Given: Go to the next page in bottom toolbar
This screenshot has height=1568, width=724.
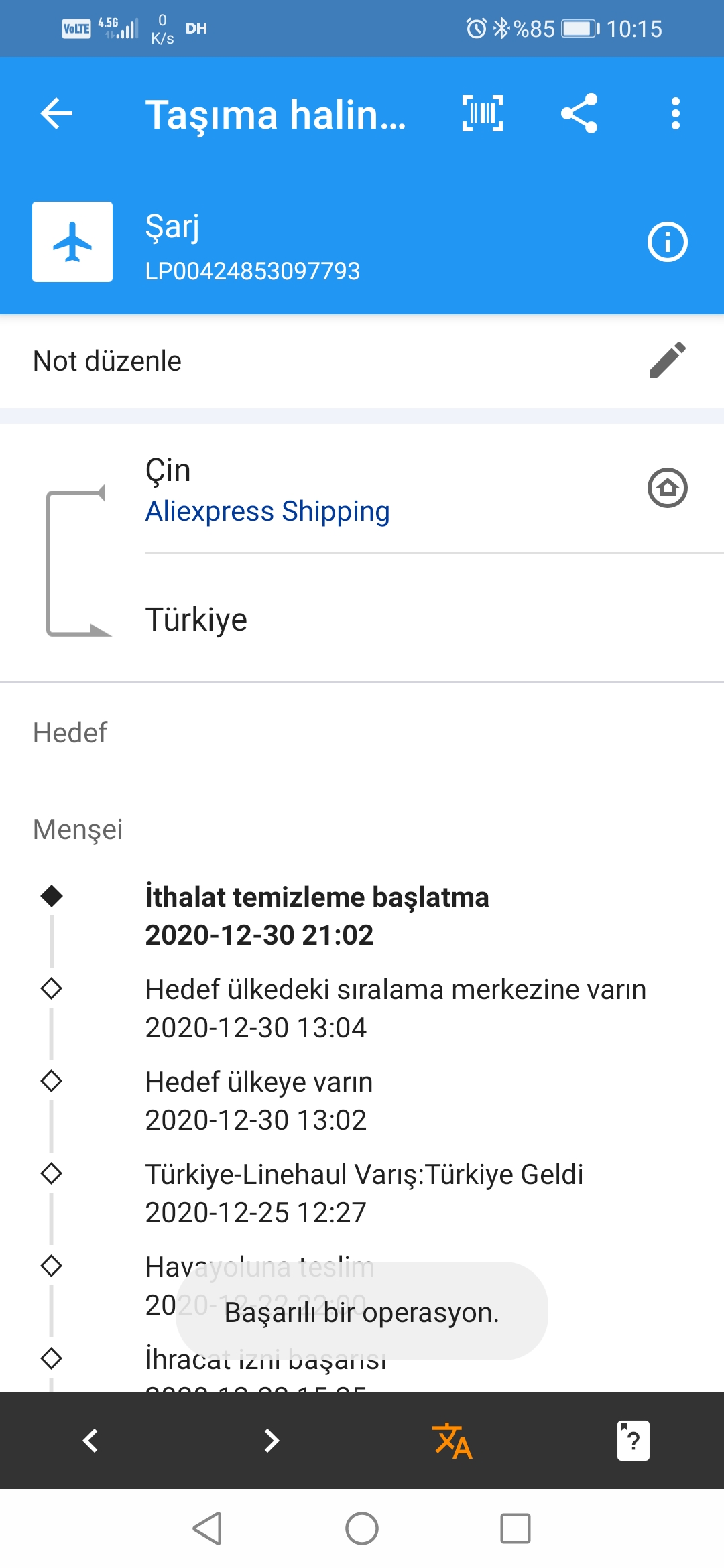Looking at the screenshot, I should click(x=271, y=1441).
